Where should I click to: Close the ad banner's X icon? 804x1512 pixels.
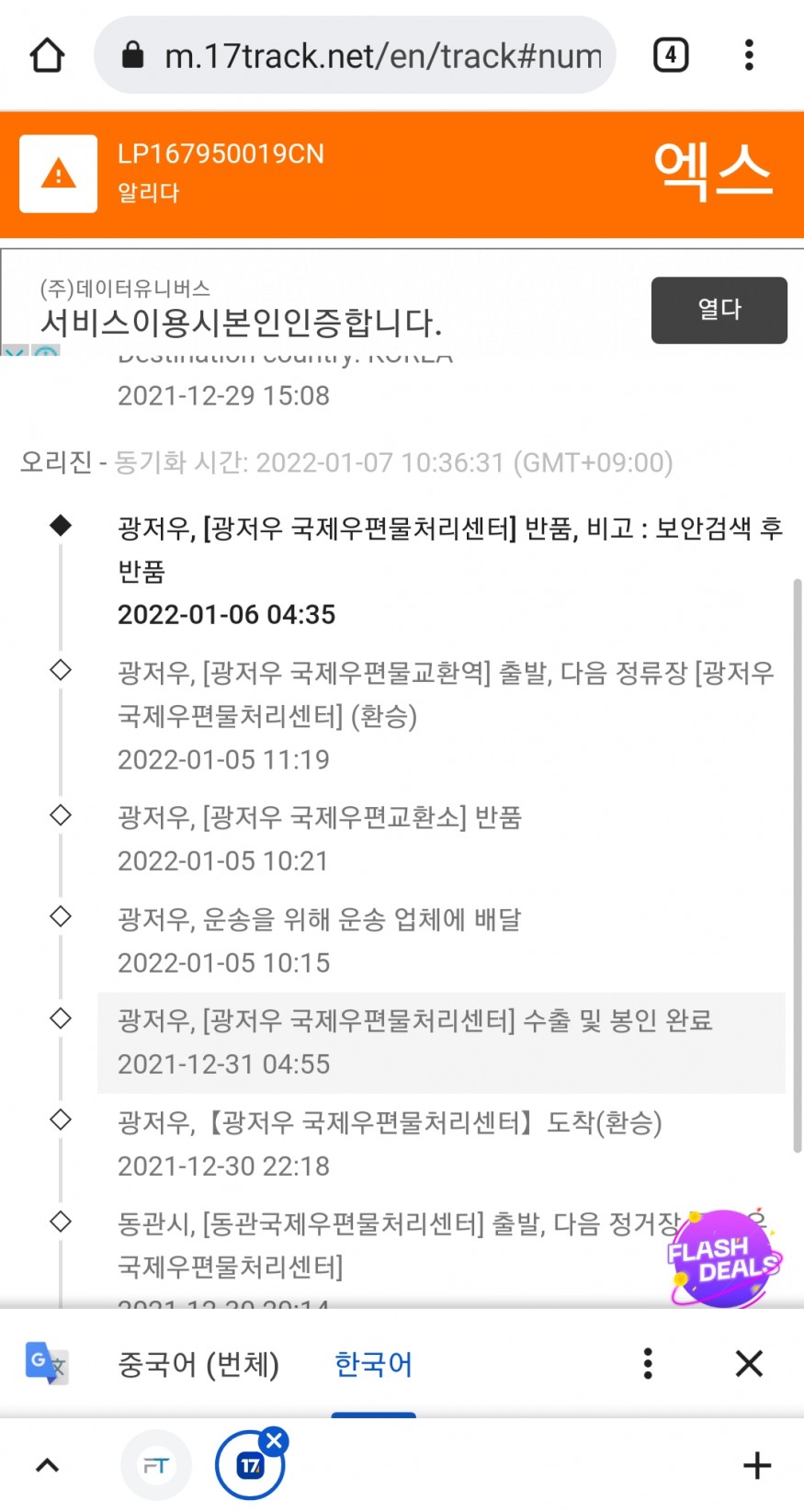pos(15,352)
